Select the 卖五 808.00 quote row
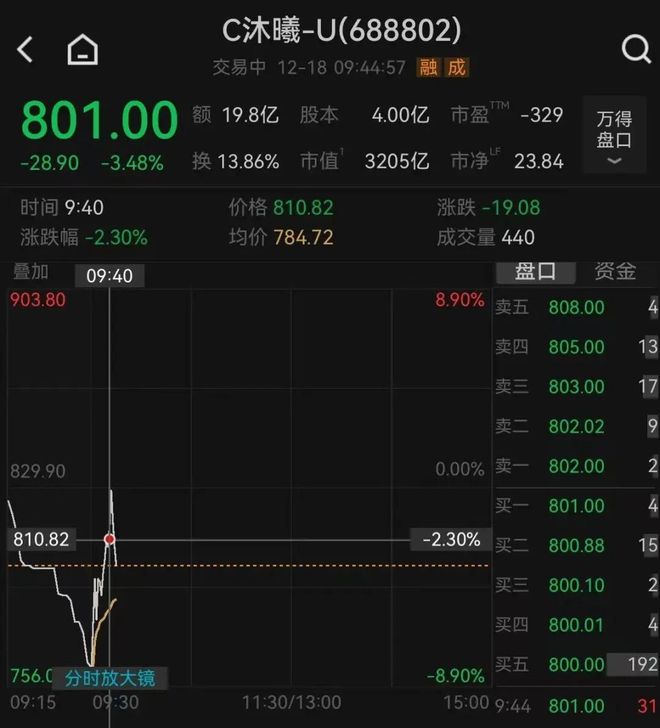 [576, 308]
